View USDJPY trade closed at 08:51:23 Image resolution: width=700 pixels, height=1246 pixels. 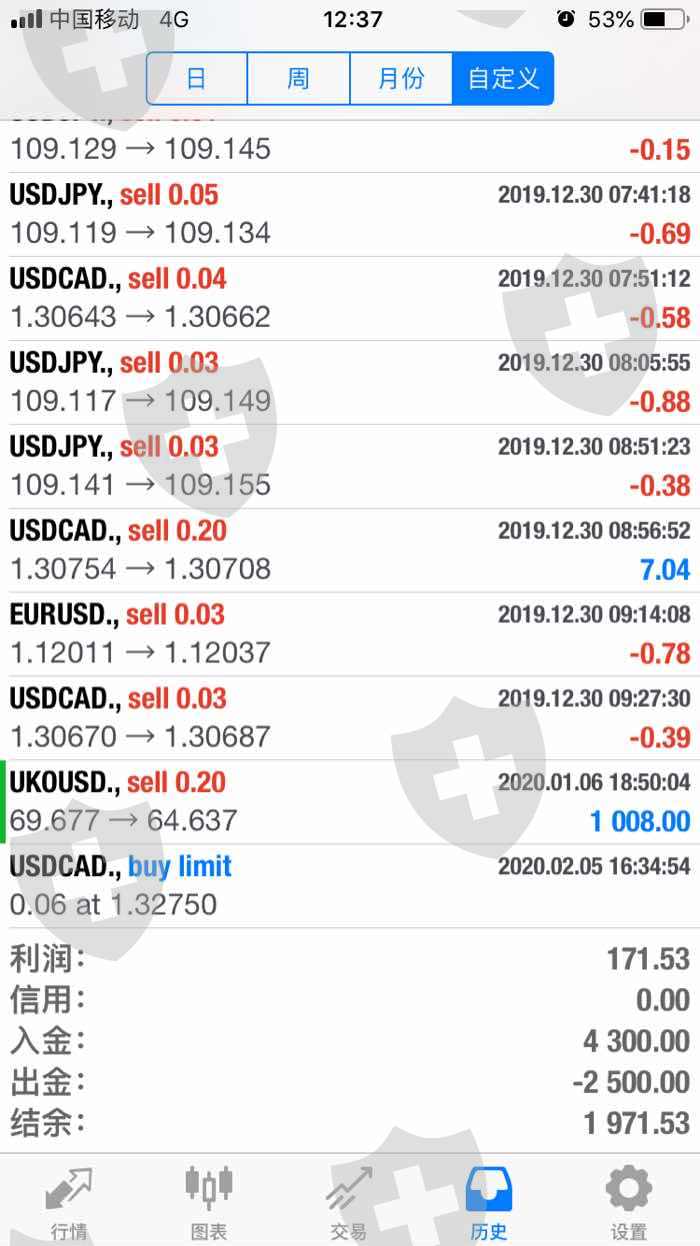tap(350, 466)
